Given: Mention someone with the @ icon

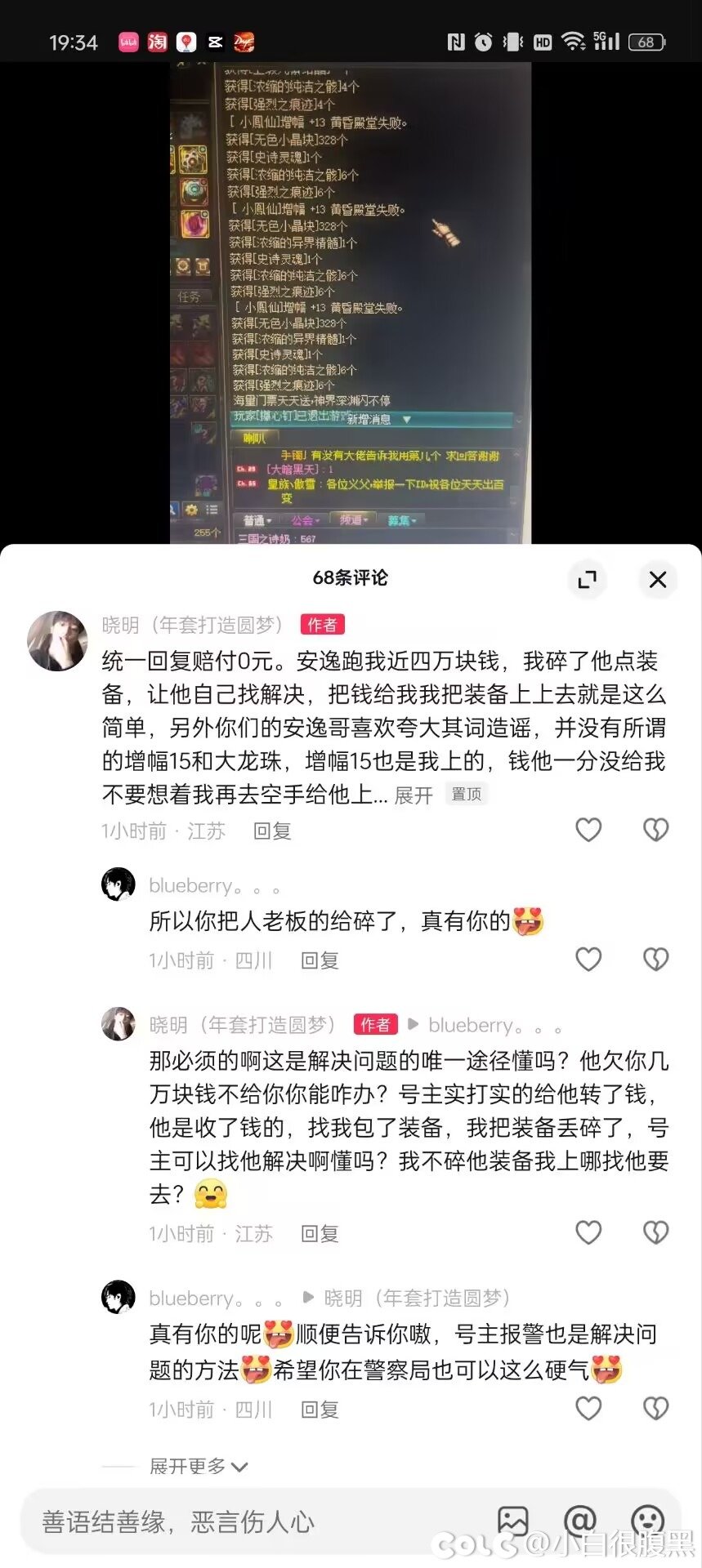Looking at the screenshot, I should click(579, 1521).
